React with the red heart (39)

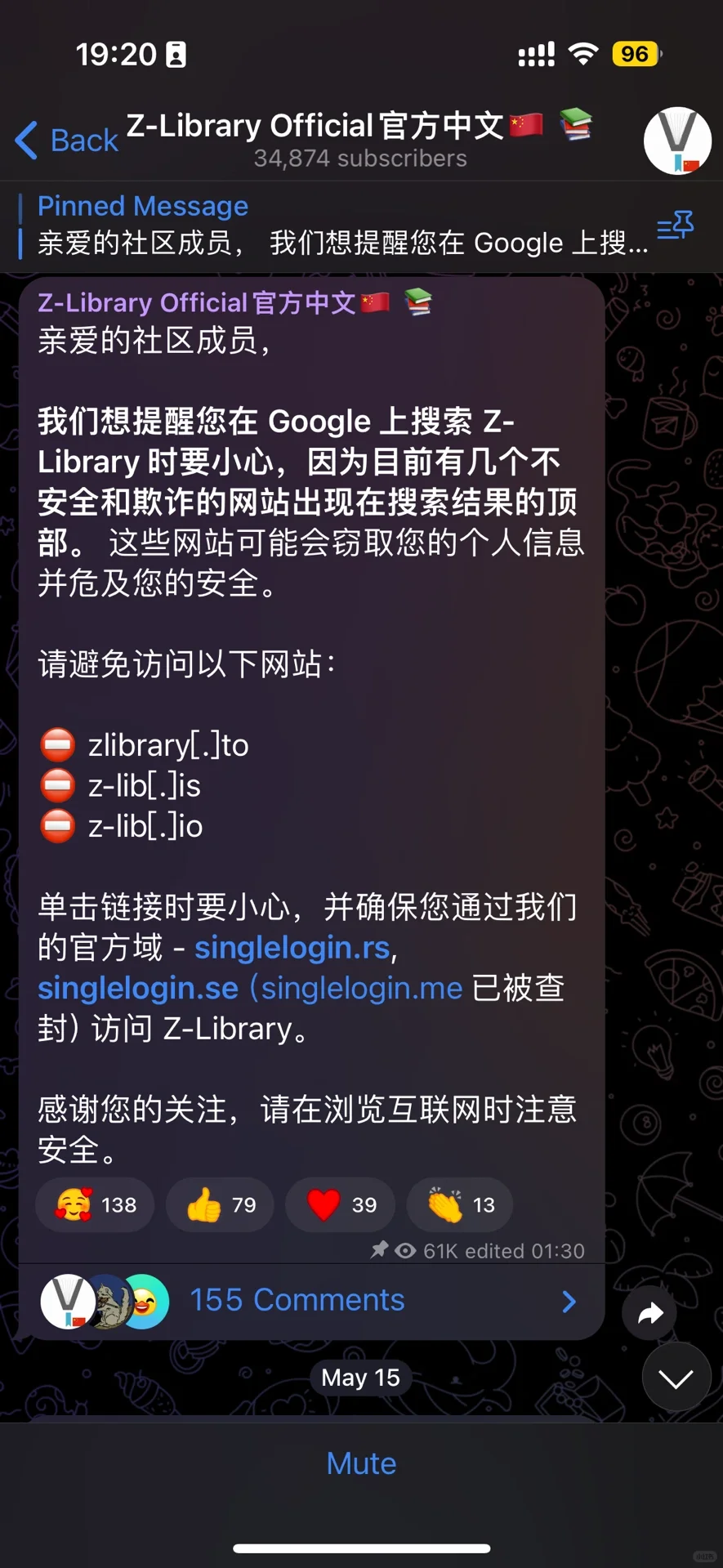tap(340, 1204)
